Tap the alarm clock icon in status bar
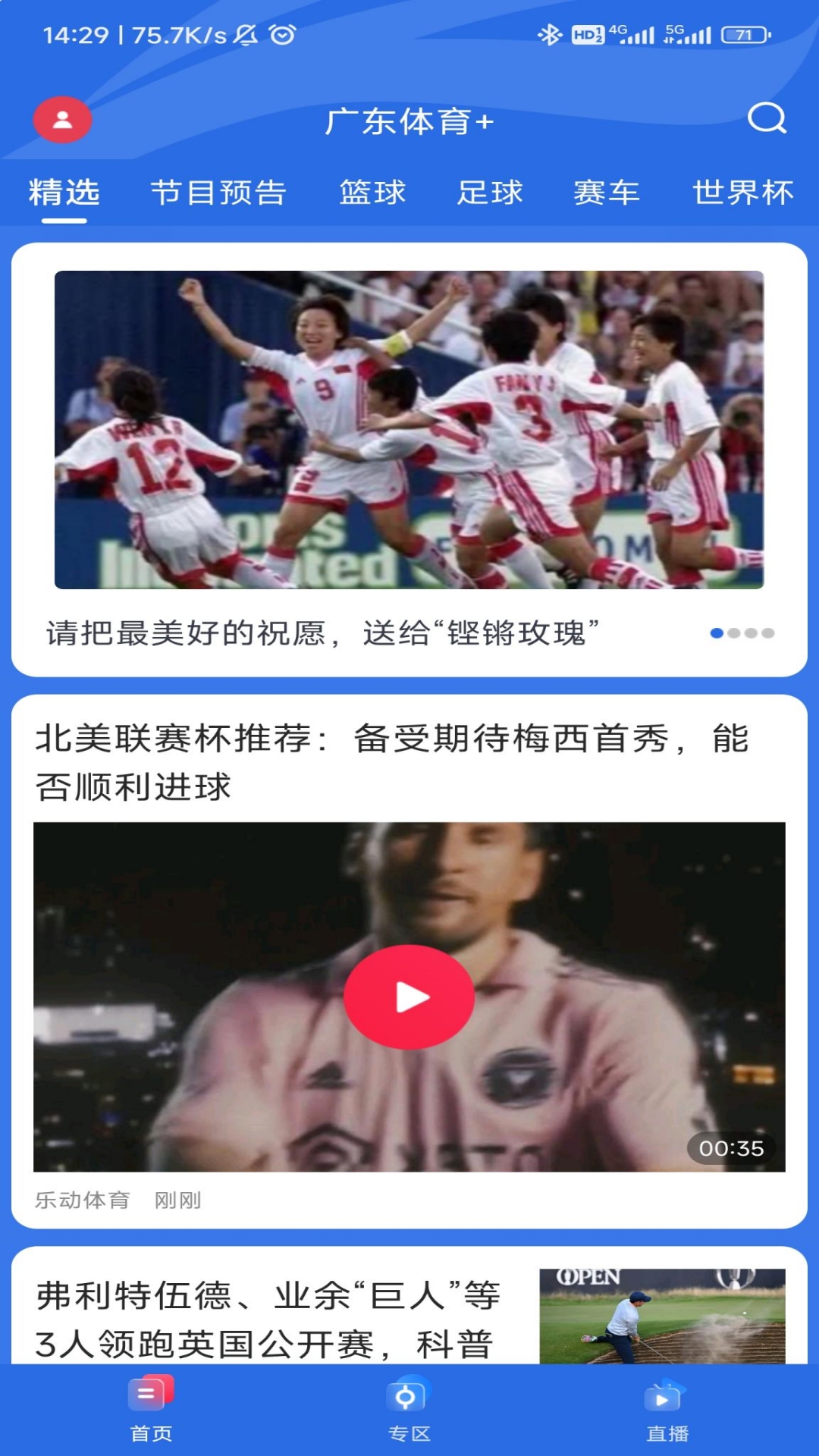Image resolution: width=819 pixels, height=1456 pixels. [x=282, y=33]
